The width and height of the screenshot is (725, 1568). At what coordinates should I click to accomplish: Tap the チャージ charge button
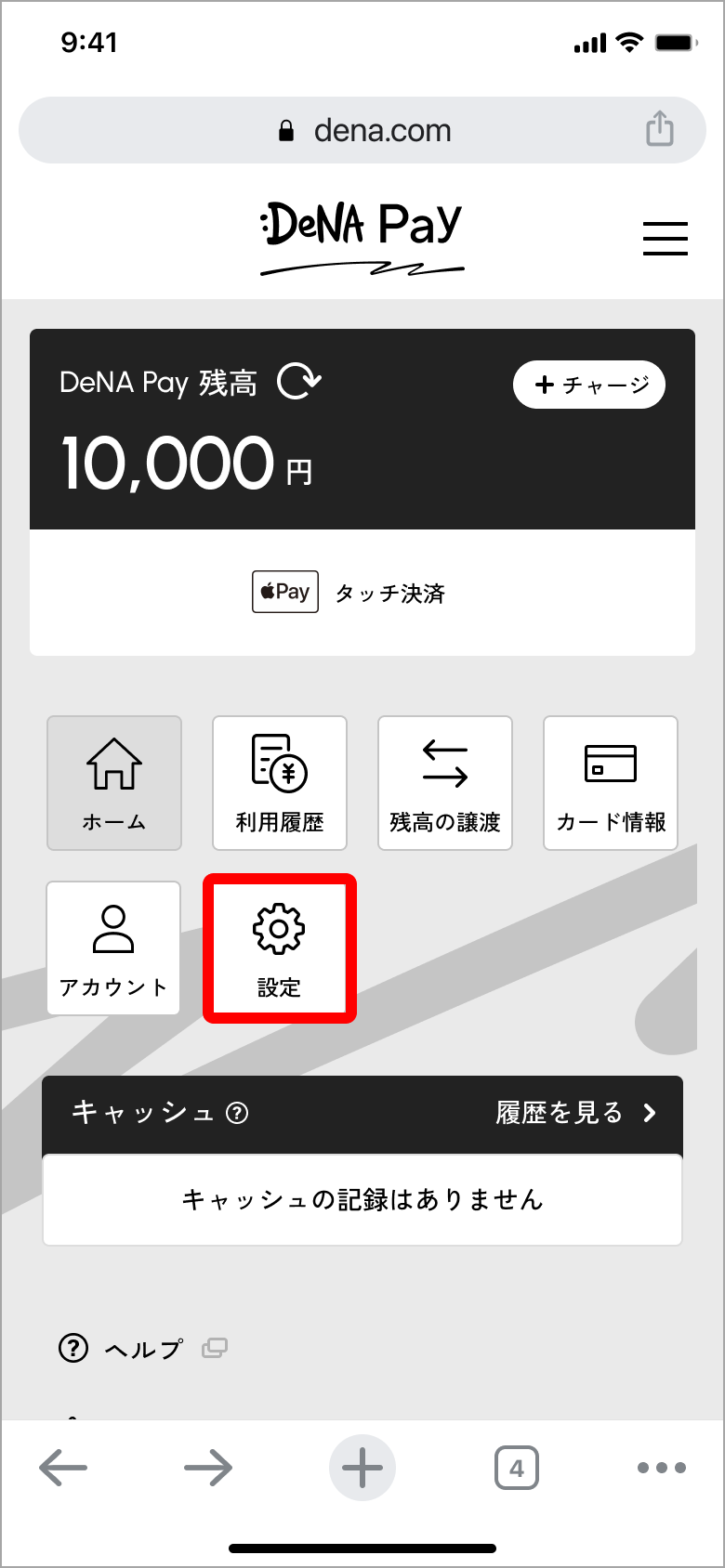coord(589,384)
